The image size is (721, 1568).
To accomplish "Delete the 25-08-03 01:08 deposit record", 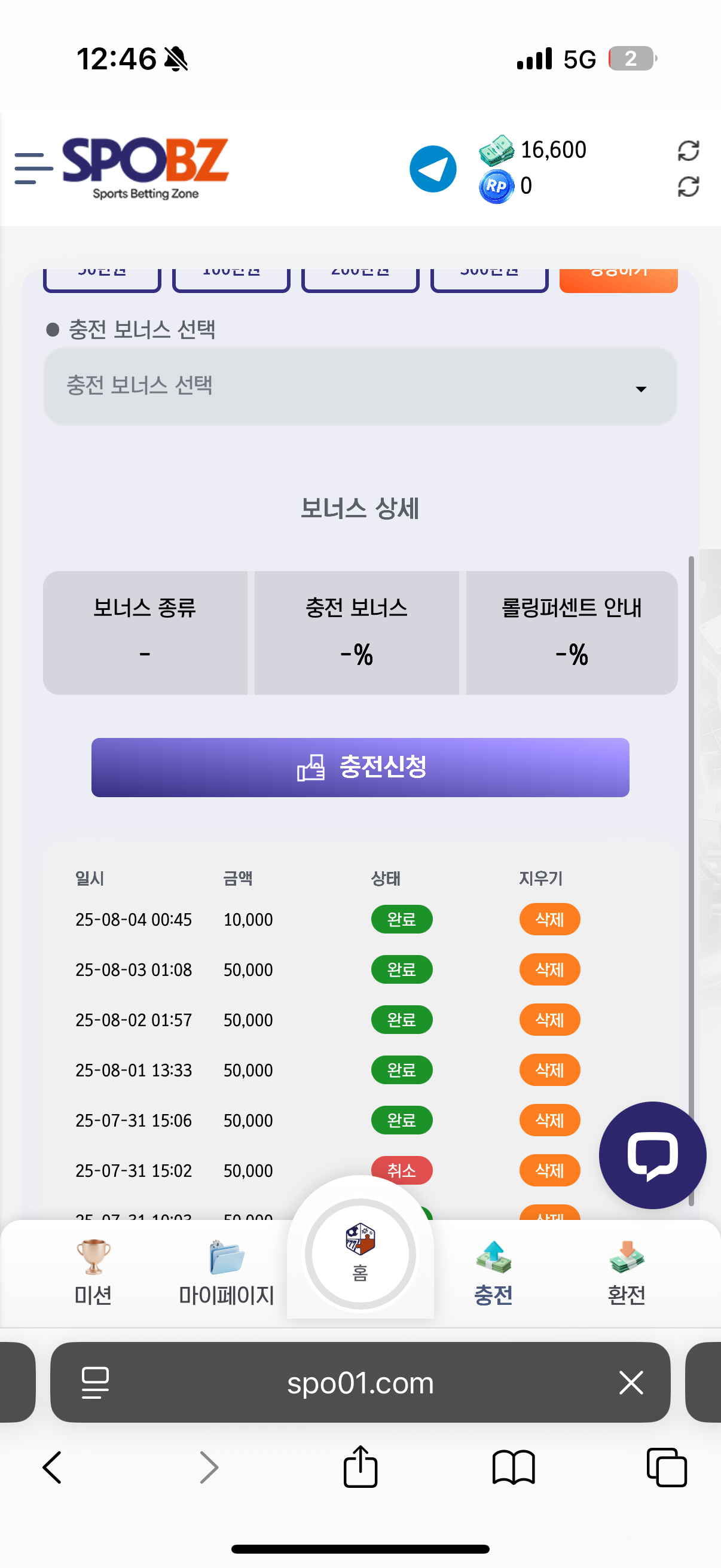I will pos(549,969).
